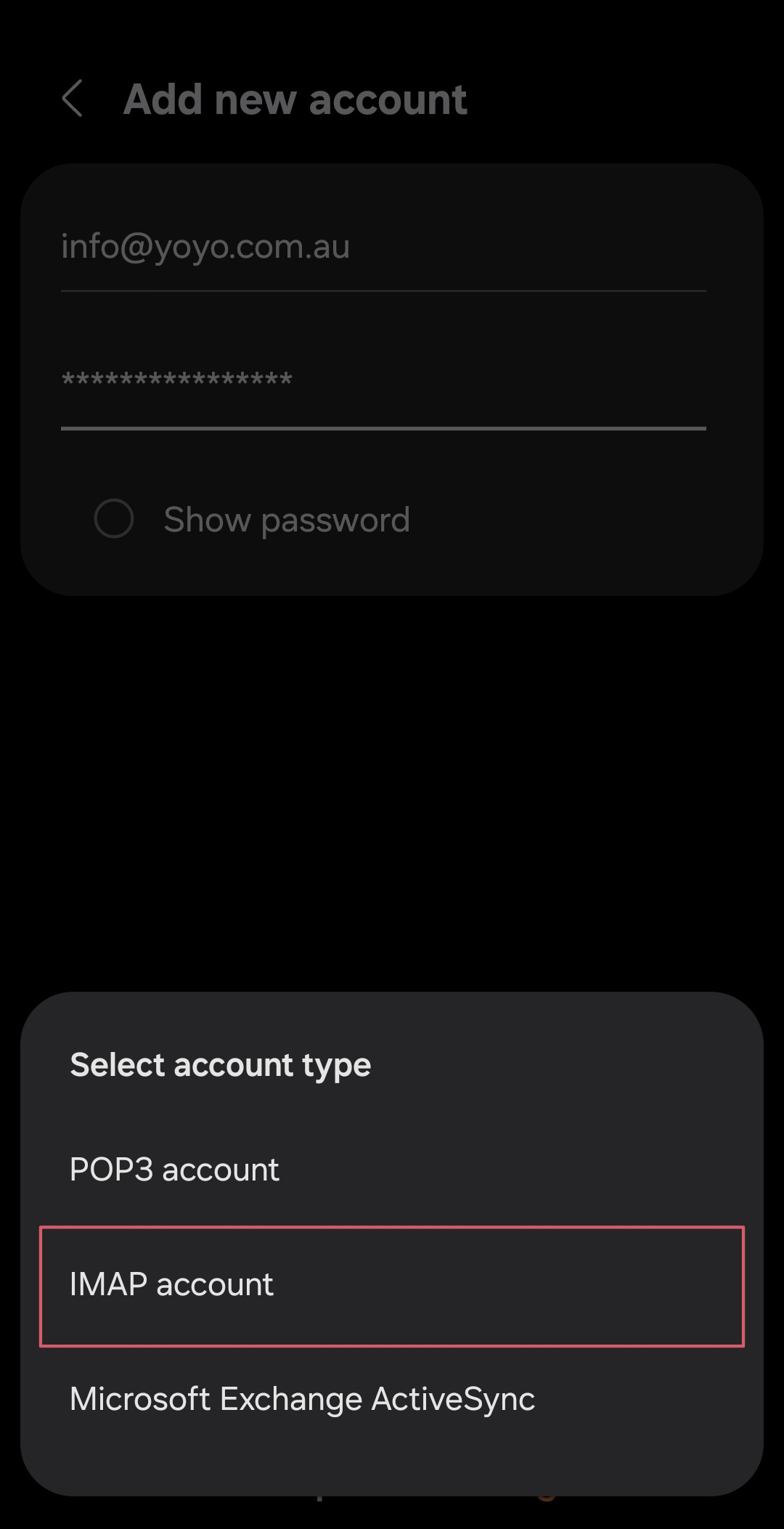Image resolution: width=784 pixels, height=1529 pixels.
Task: Go back from Add new account
Action: (x=73, y=99)
